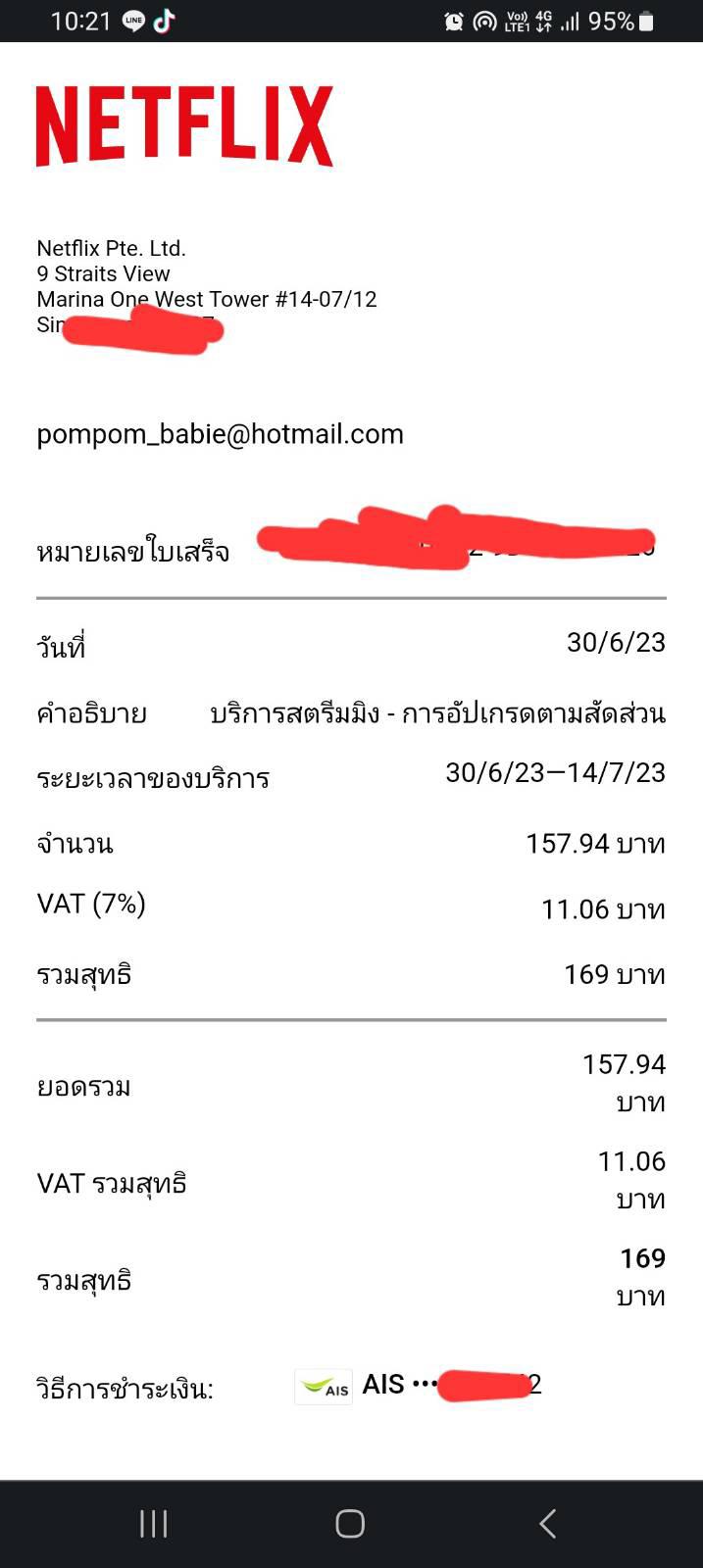Return to the home screen
The height and width of the screenshot is (1568, 703).
[x=350, y=1523]
